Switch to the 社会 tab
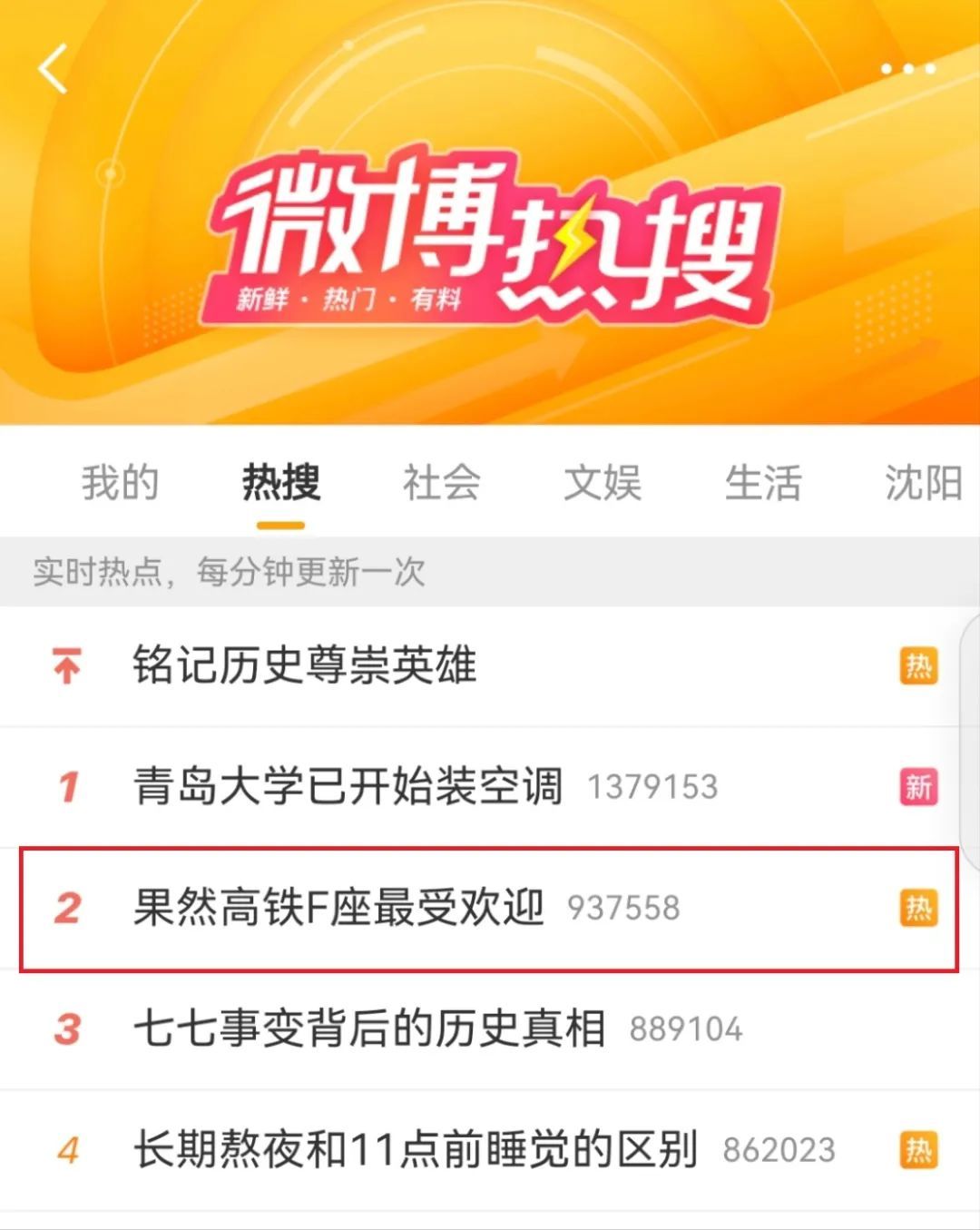The image size is (980, 1230). tap(441, 482)
